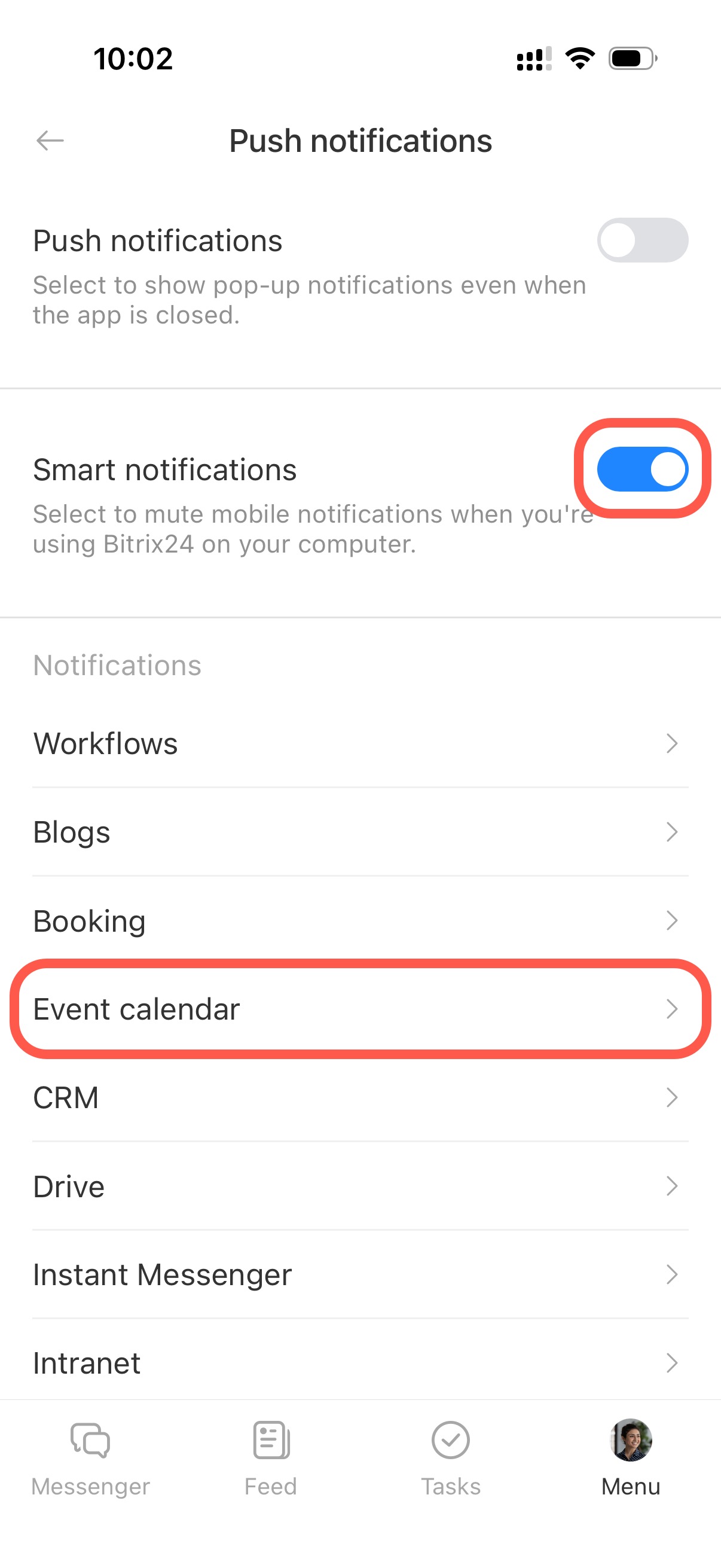Switch to the Messenger tab
The height and width of the screenshot is (1568, 721).
coord(90,1458)
